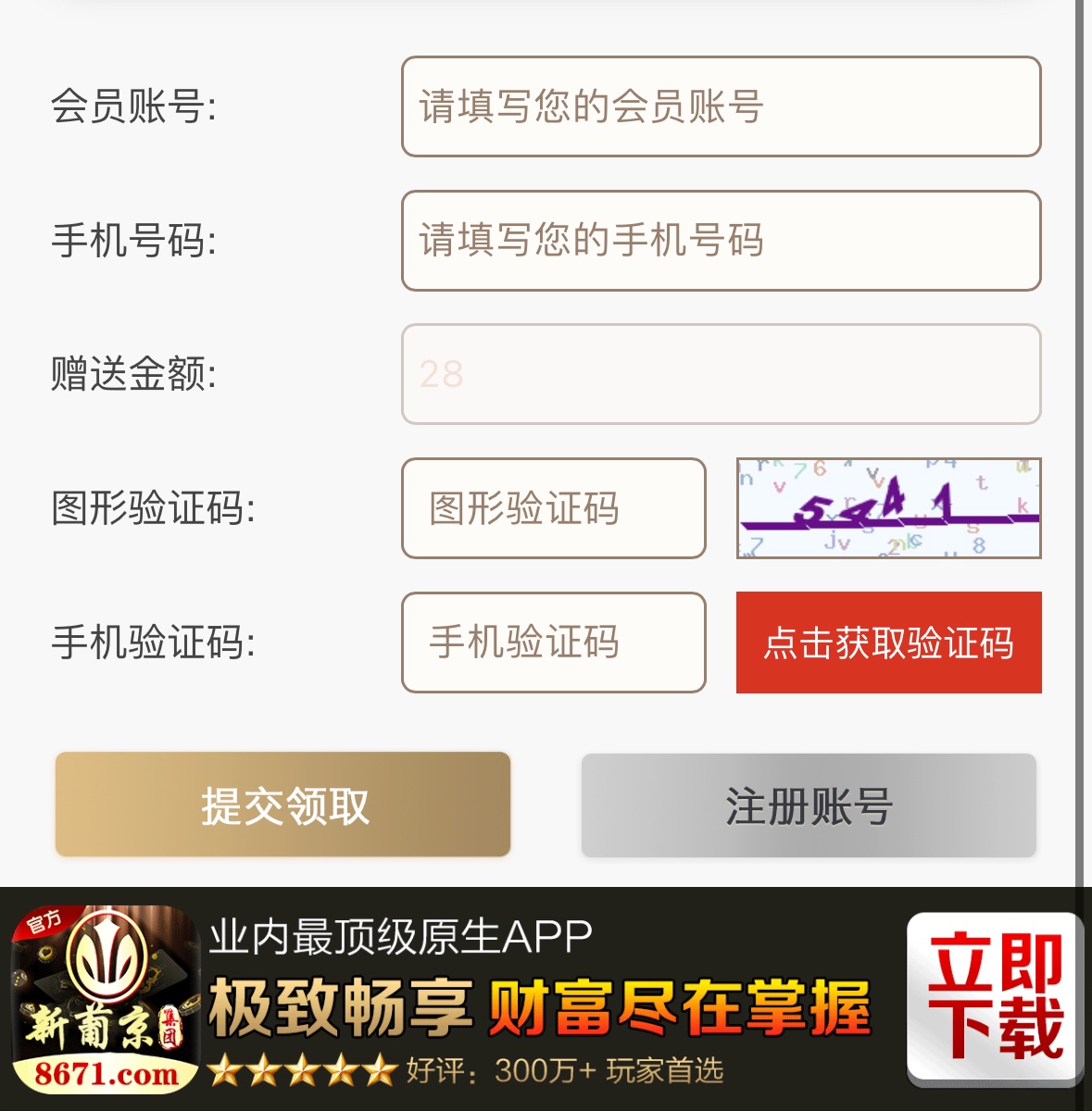The image size is (1092, 1111).
Task: Focus the 手机号码 text field
Action: click(x=721, y=241)
